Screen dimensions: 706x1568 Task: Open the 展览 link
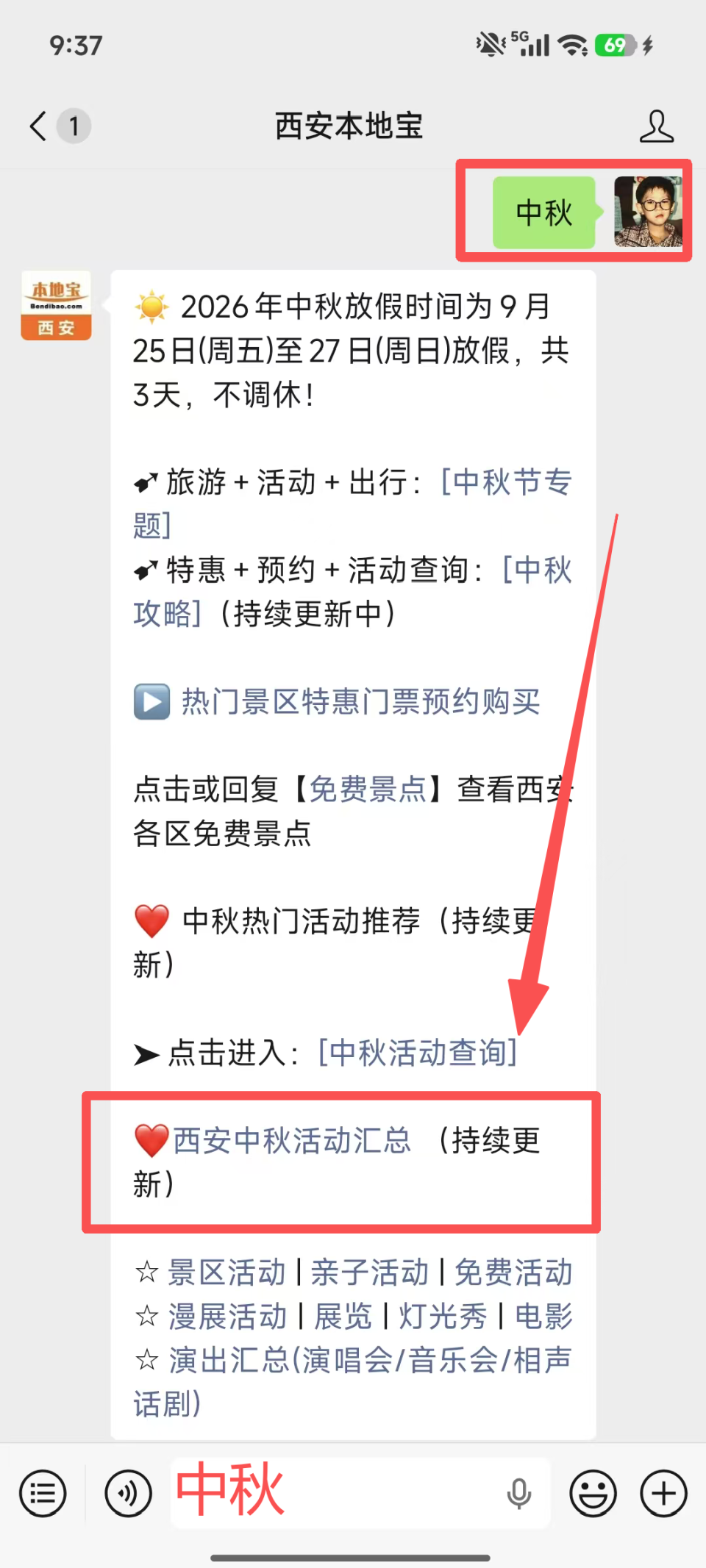coord(343,1316)
